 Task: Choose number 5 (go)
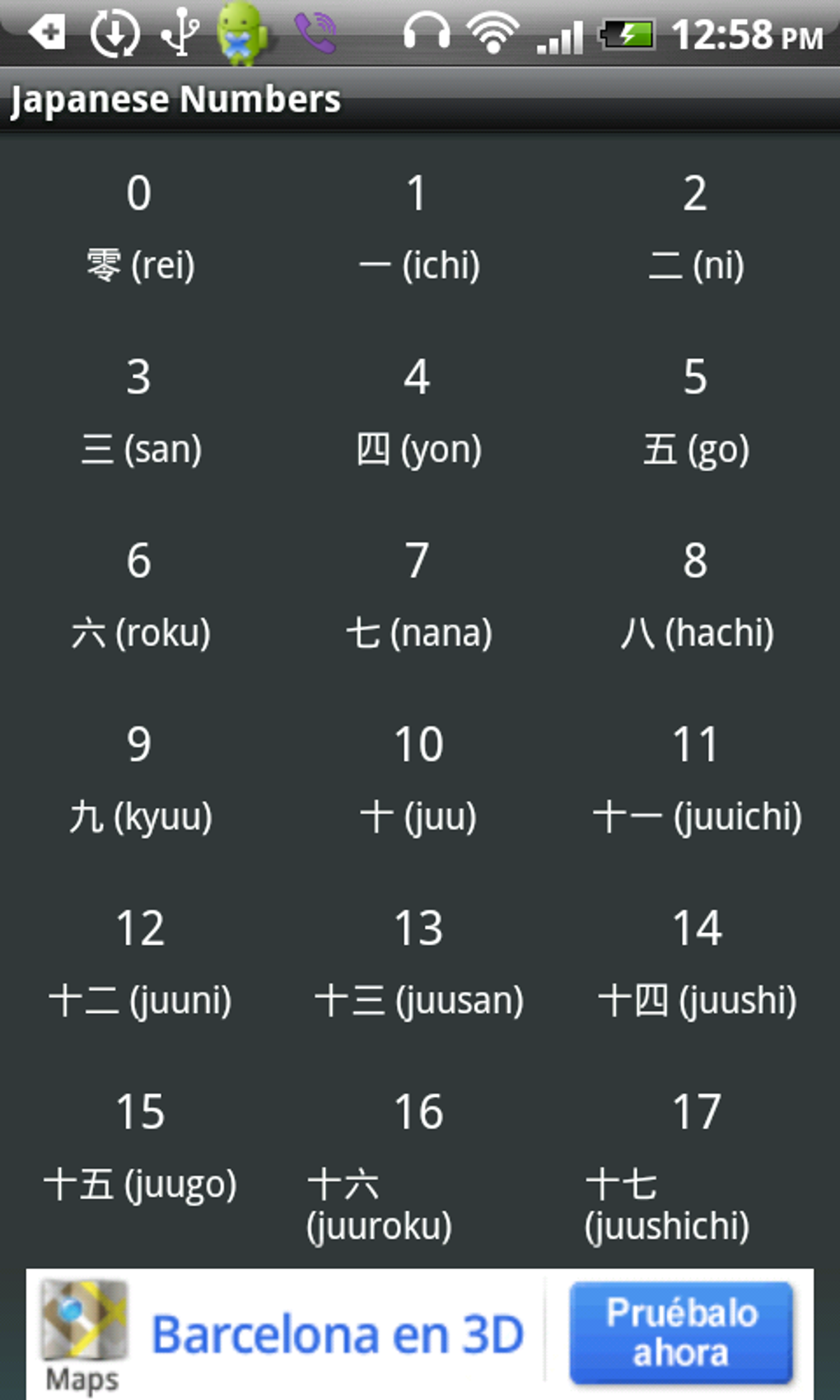tap(696, 412)
